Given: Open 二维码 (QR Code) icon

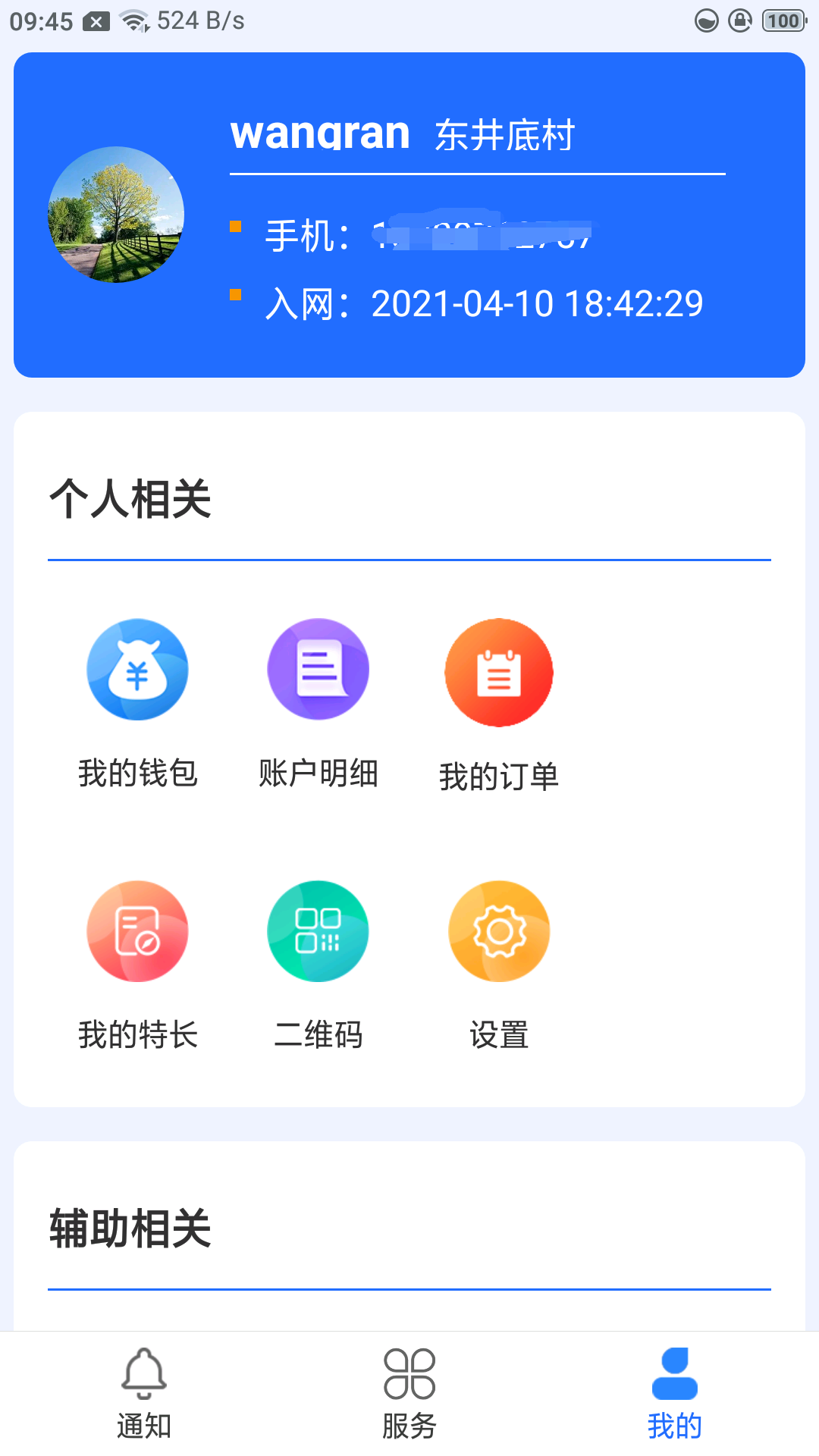Looking at the screenshot, I should tap(318, 931).
